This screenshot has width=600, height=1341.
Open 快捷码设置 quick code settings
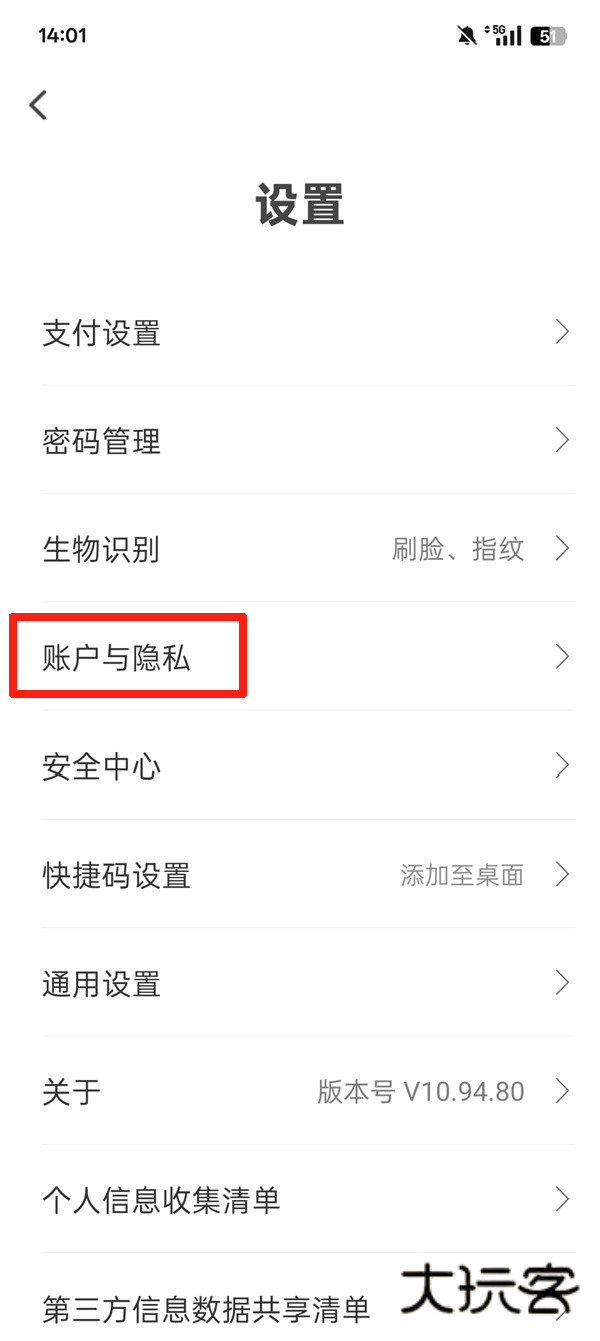pos(300,876)
